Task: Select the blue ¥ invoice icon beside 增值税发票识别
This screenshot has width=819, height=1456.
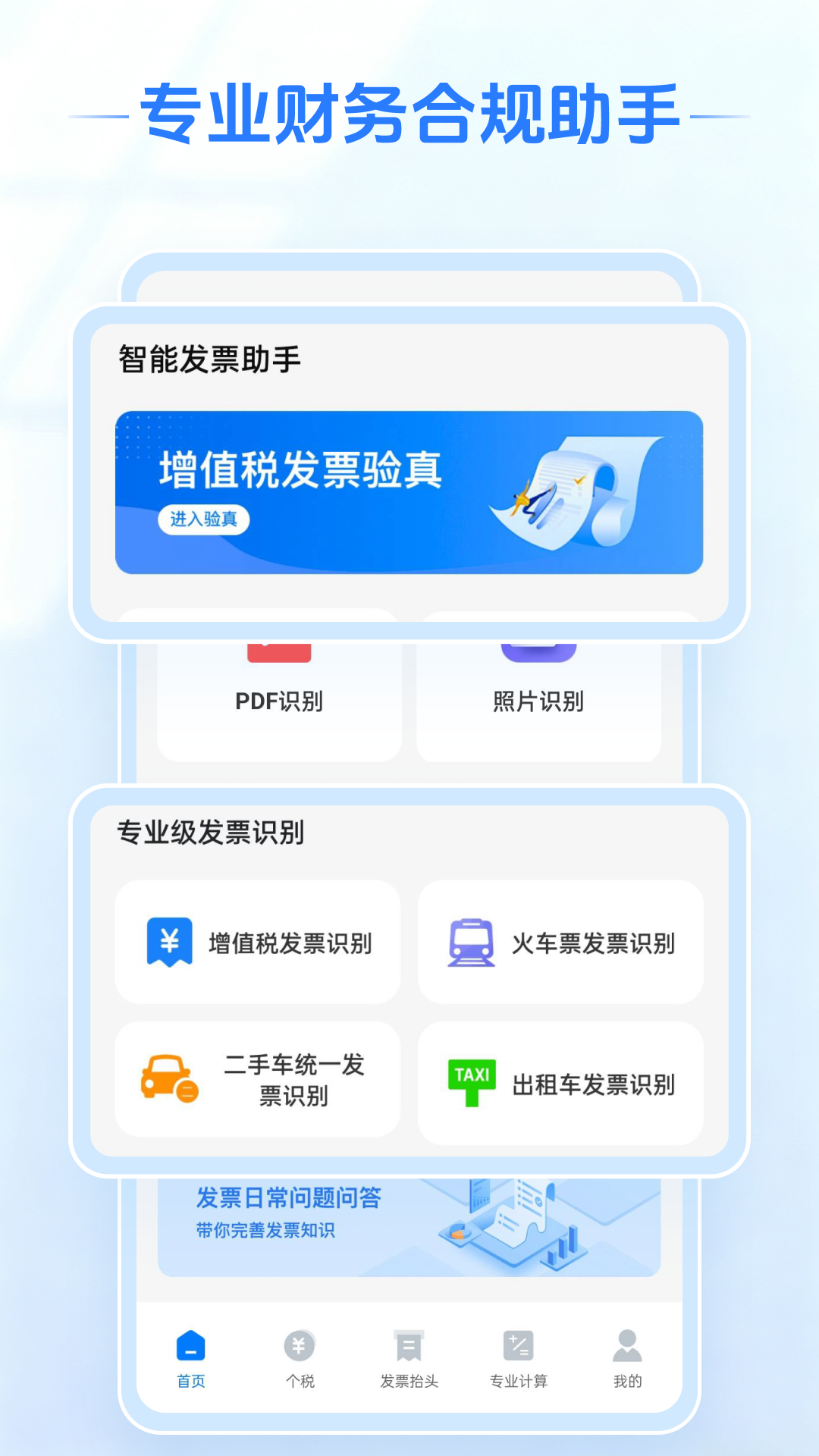Action: pyautogui.click(x=166, y=940)
